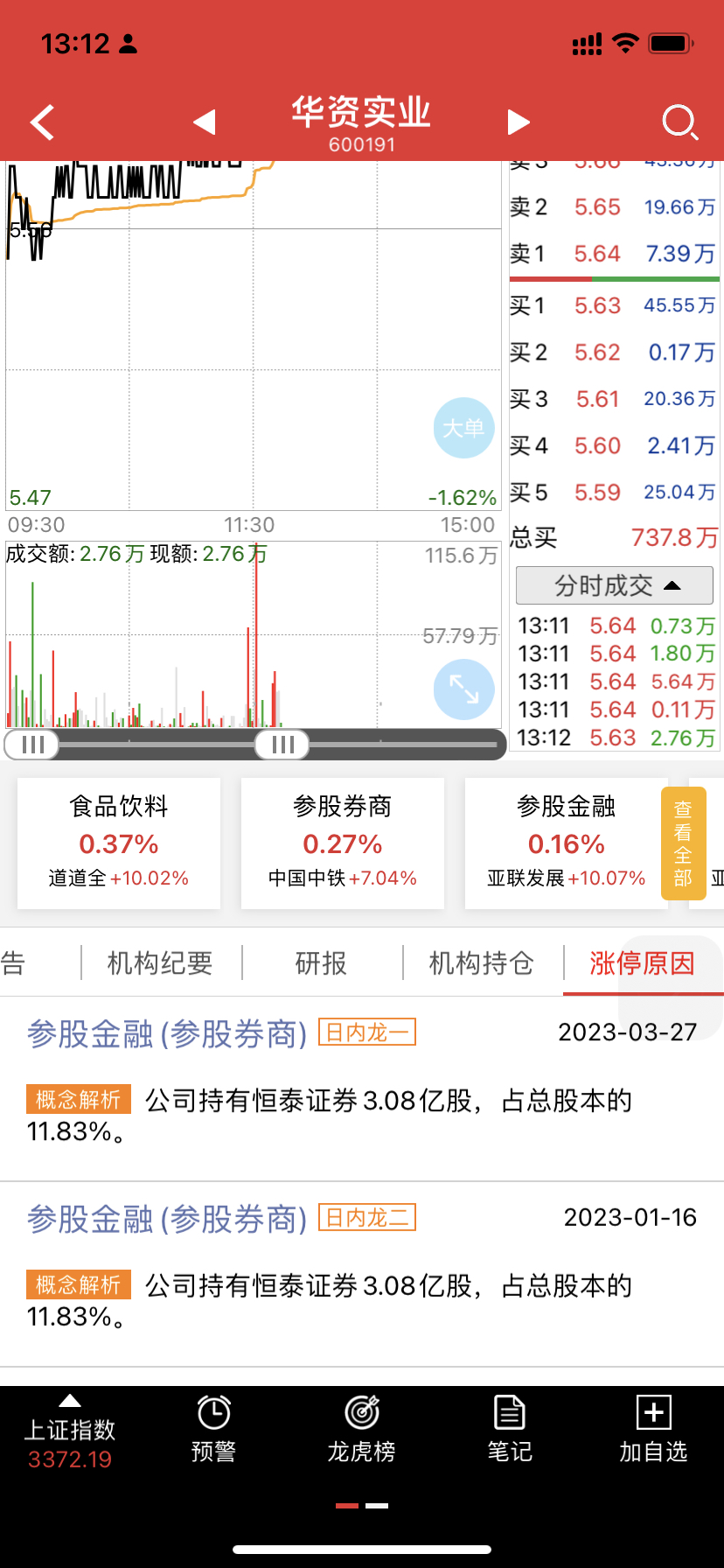
Task: View all sectors via 查看全部
Action: 683,843
